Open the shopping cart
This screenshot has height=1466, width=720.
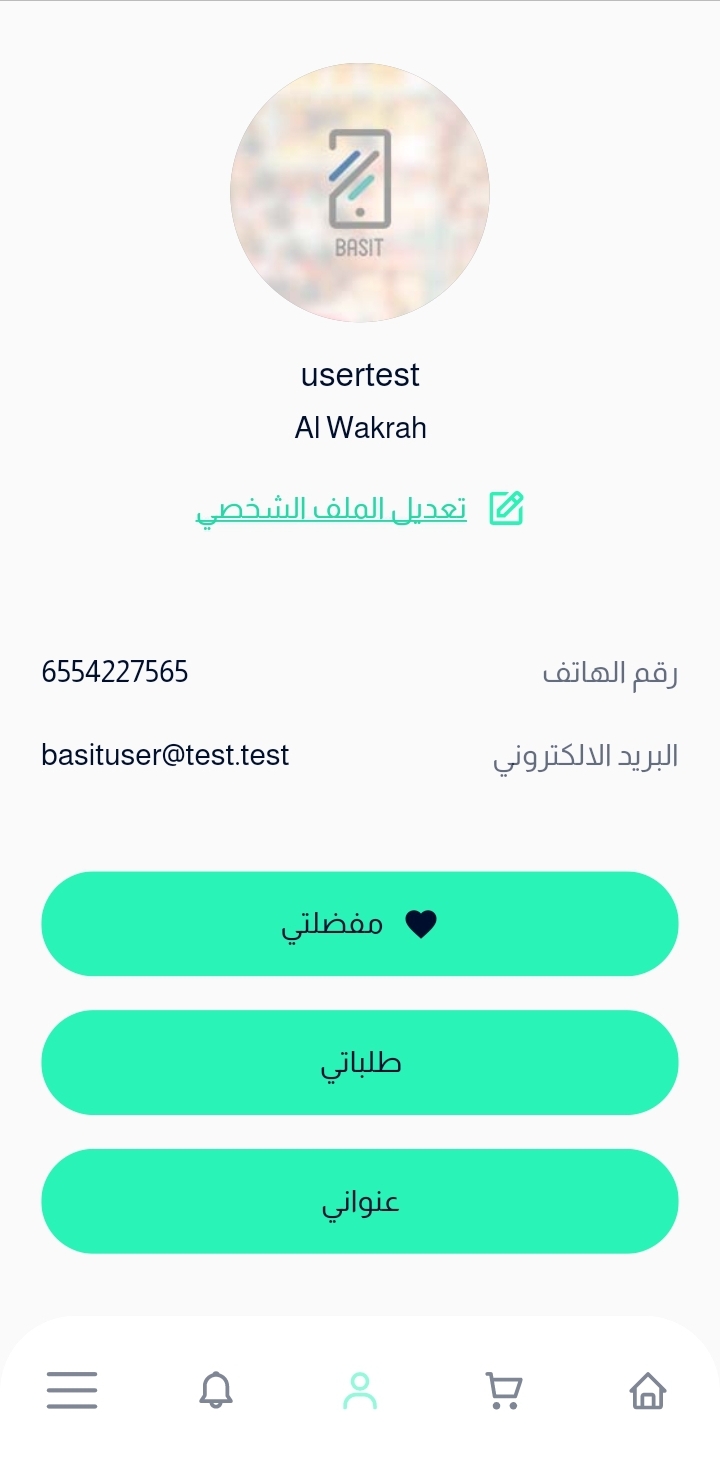504,1390
